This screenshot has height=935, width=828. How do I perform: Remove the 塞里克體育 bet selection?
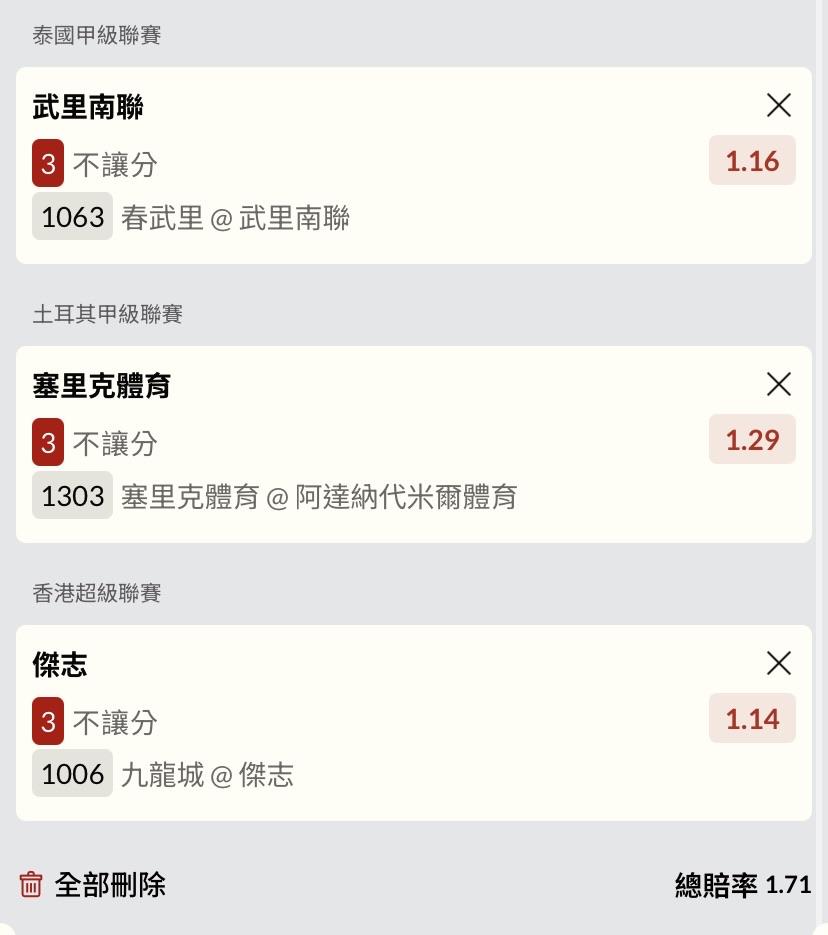tap(778, 384)
